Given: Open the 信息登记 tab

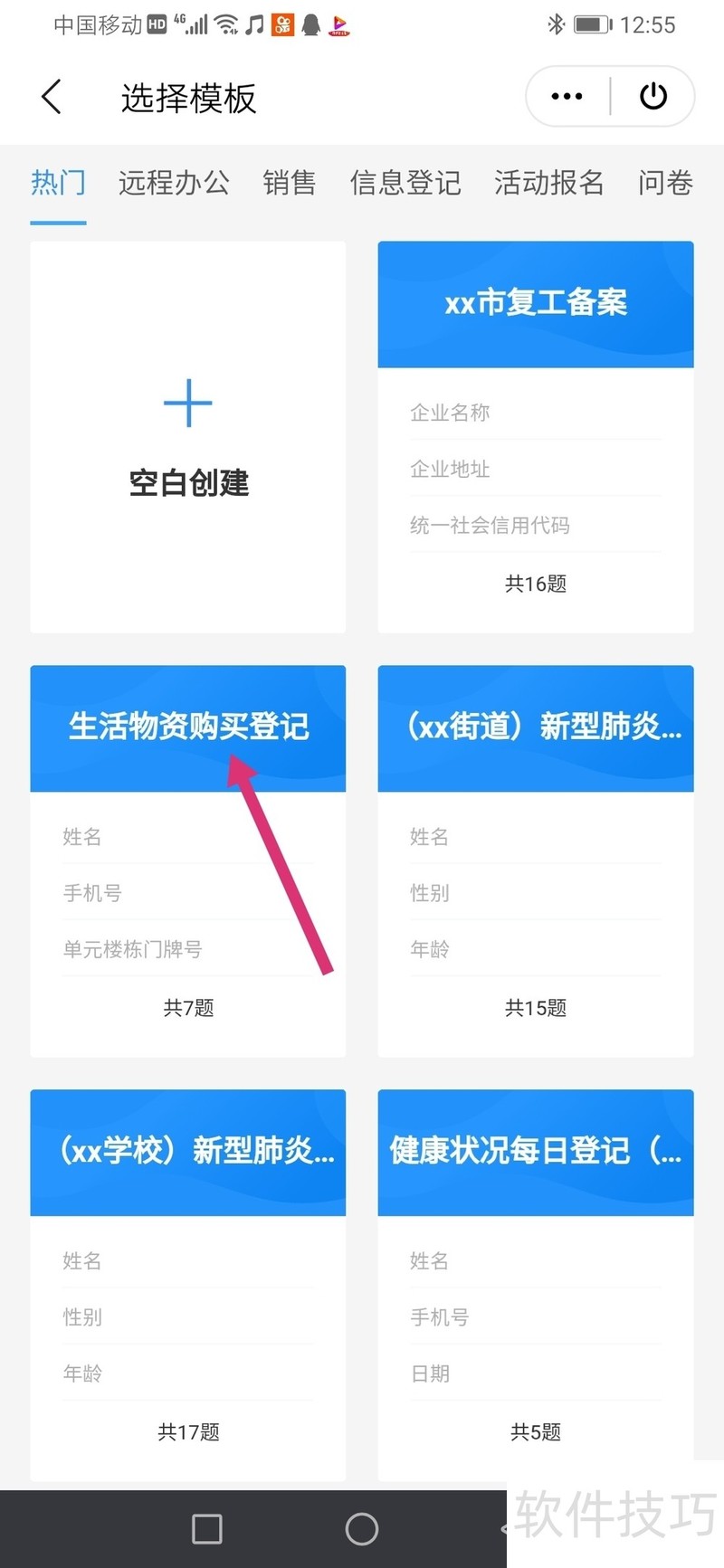Looking at the screenshot, I should pos(405,183).
